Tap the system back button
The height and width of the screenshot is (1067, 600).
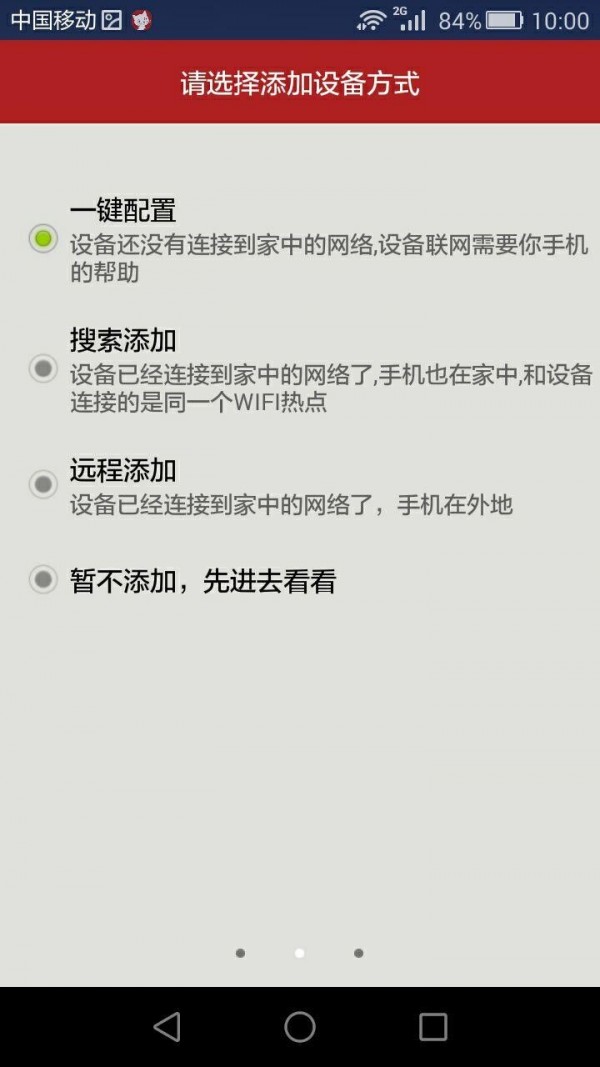point(166,1026)
